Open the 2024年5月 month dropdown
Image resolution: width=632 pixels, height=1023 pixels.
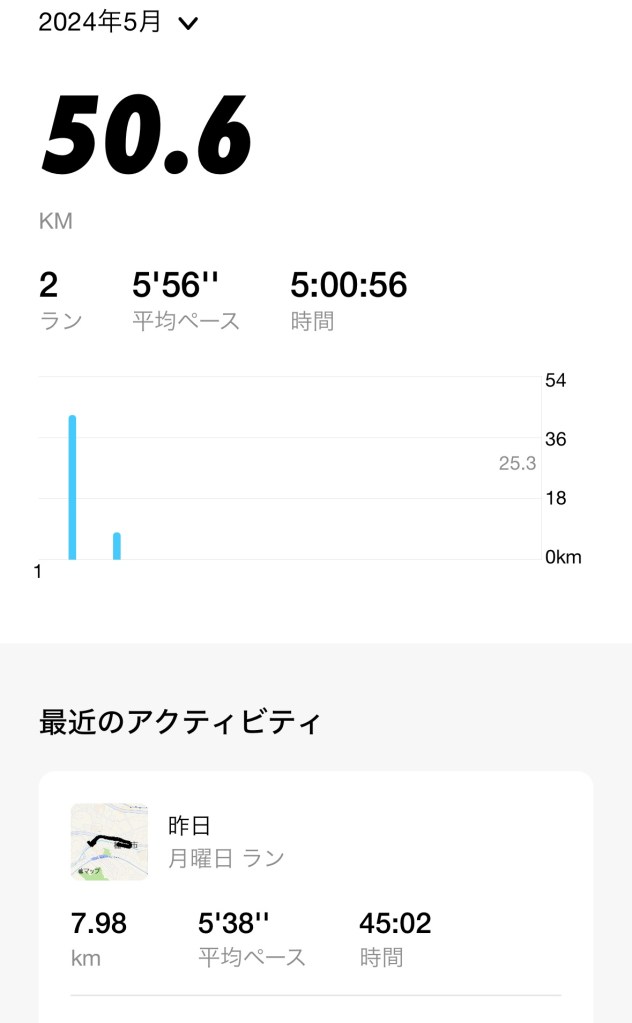point(118,23)
